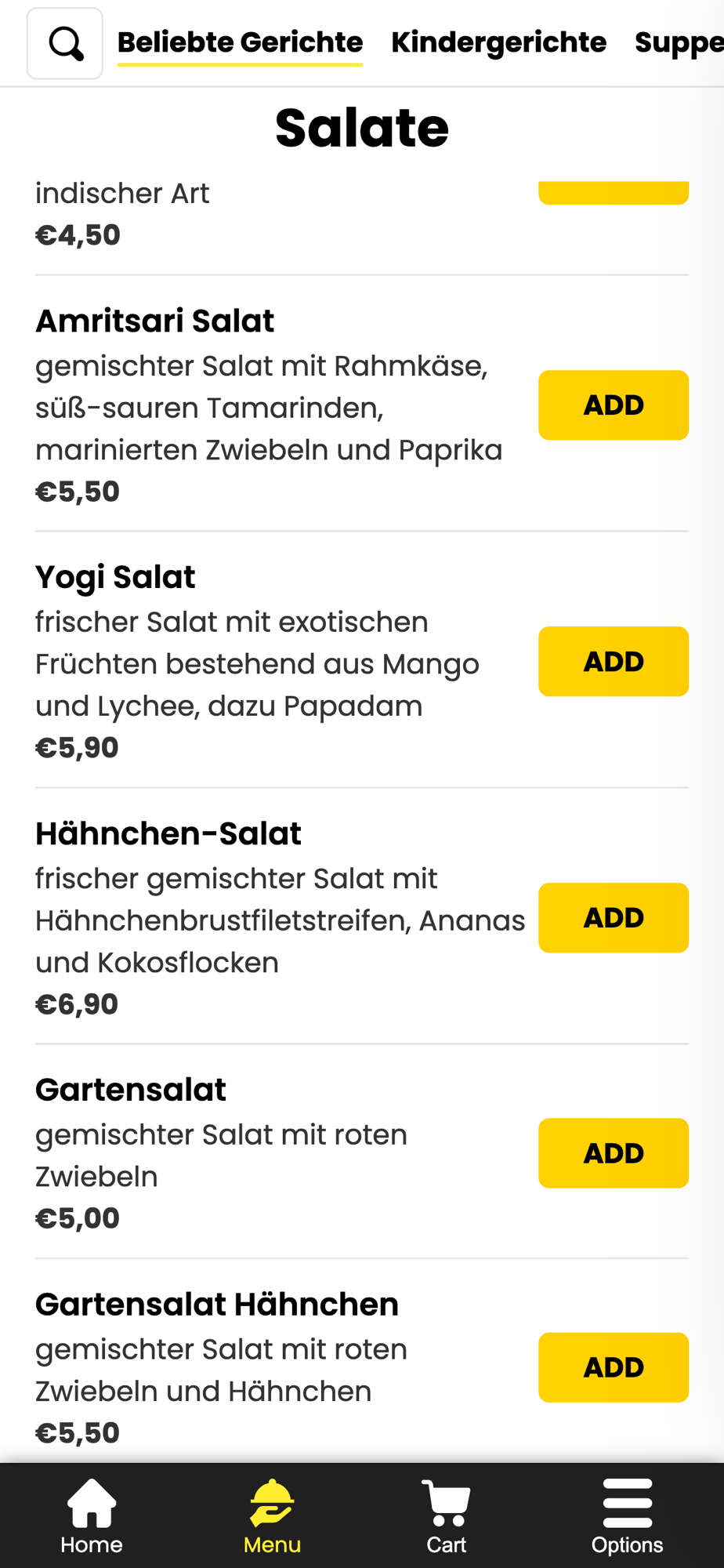Open the Options tab
This screenshot has width=724, height=1568.
click(x=628, y=1516)
